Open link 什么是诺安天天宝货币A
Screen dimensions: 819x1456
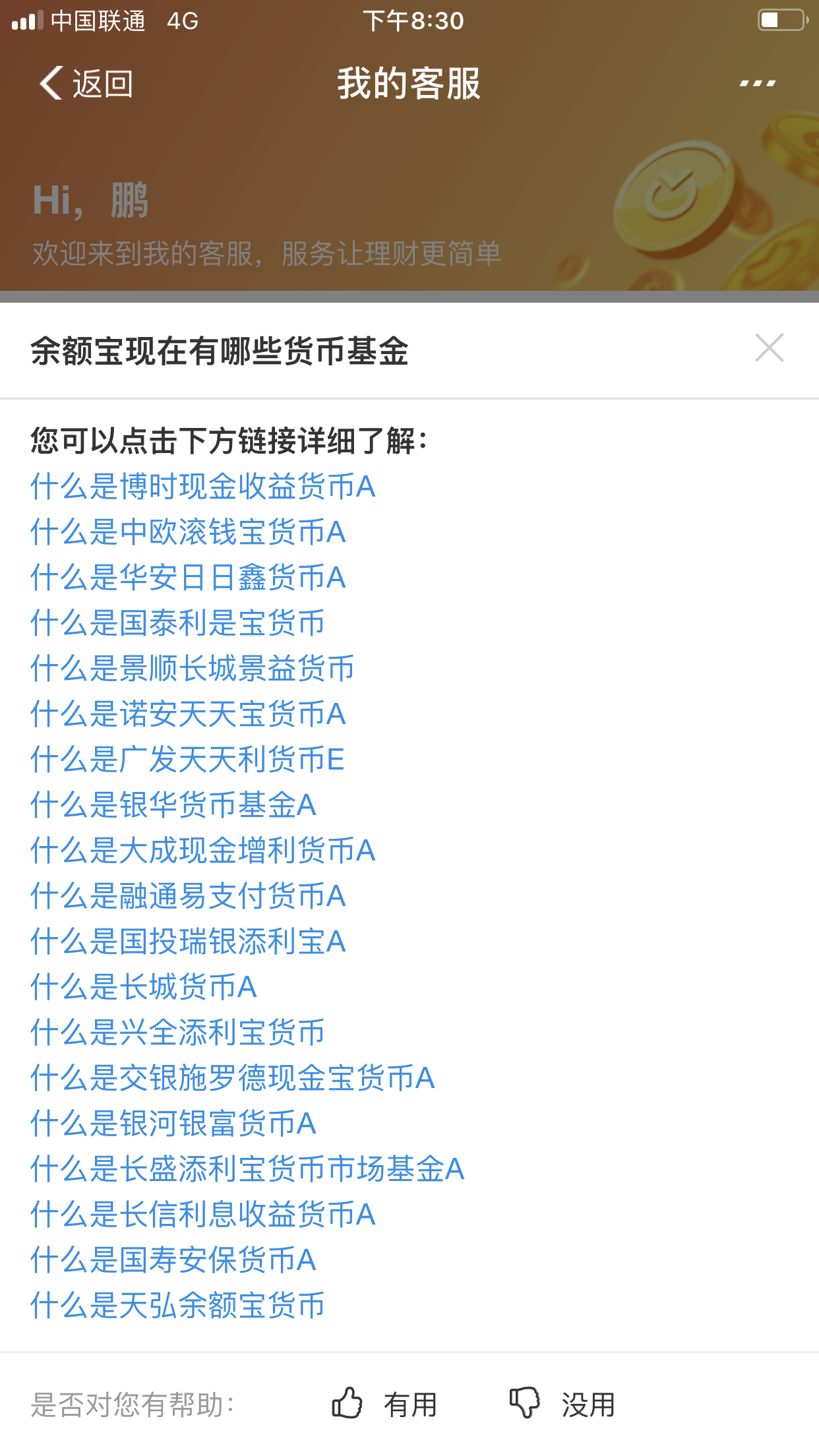189,714
